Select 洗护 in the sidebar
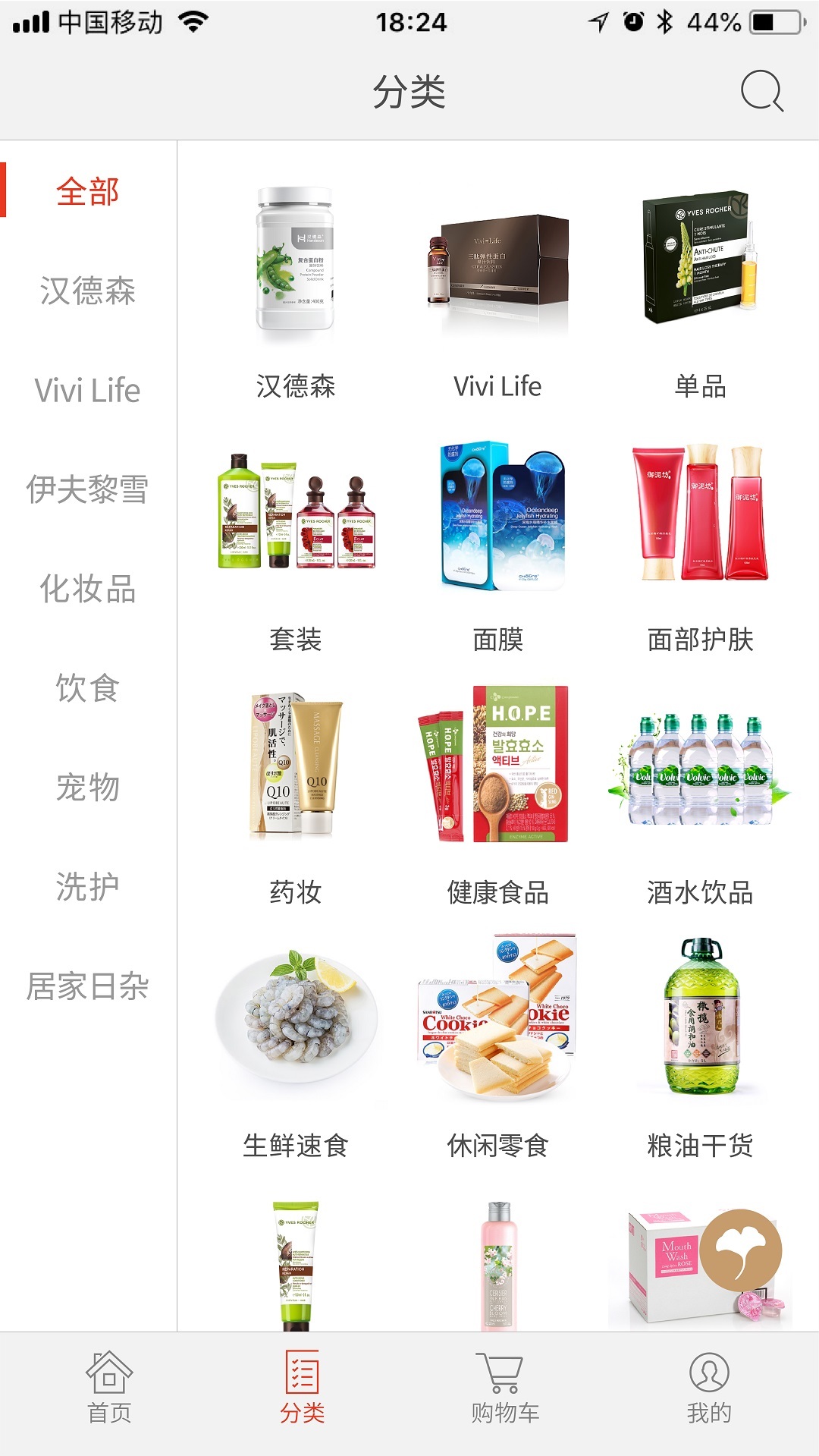 pos(88,886)
